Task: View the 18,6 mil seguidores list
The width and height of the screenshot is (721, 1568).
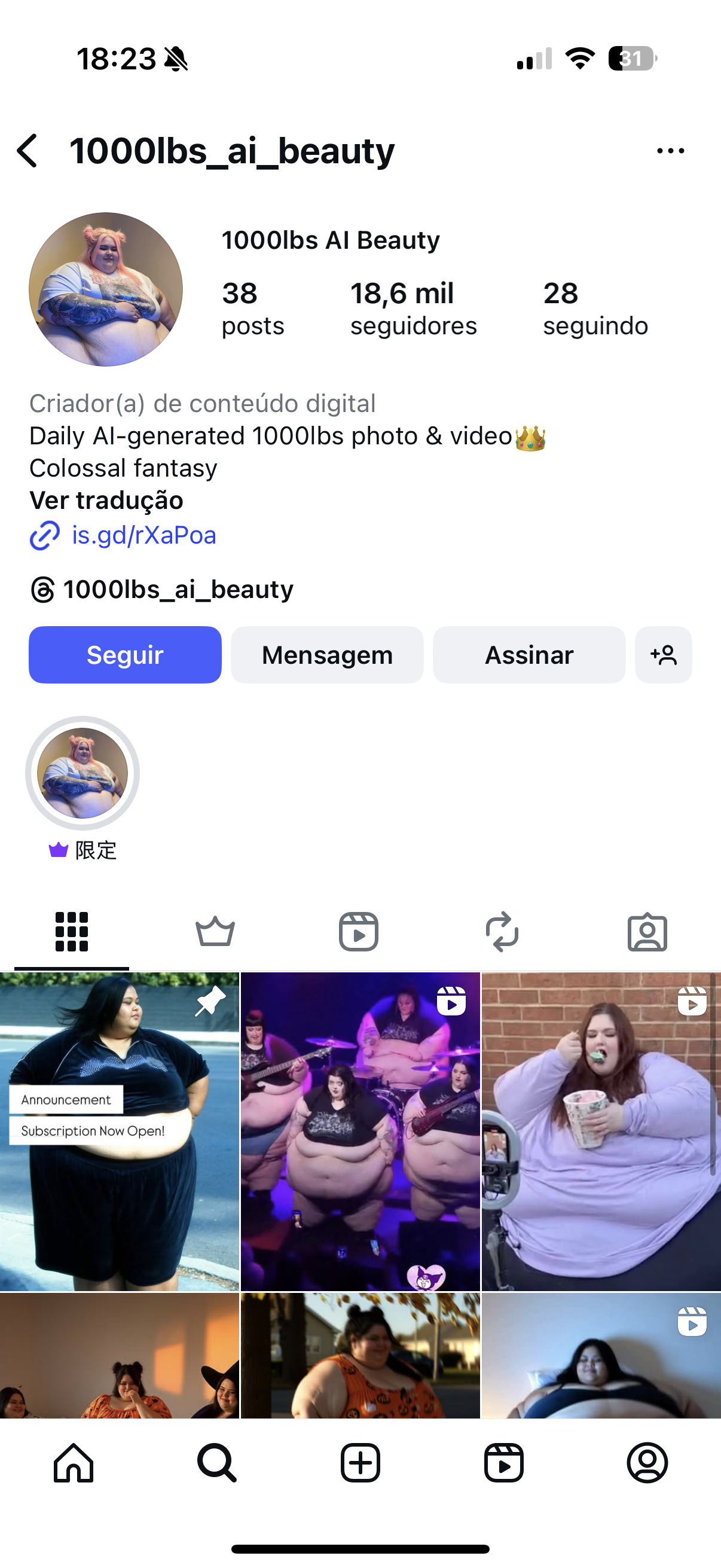Action: point(413,309)
